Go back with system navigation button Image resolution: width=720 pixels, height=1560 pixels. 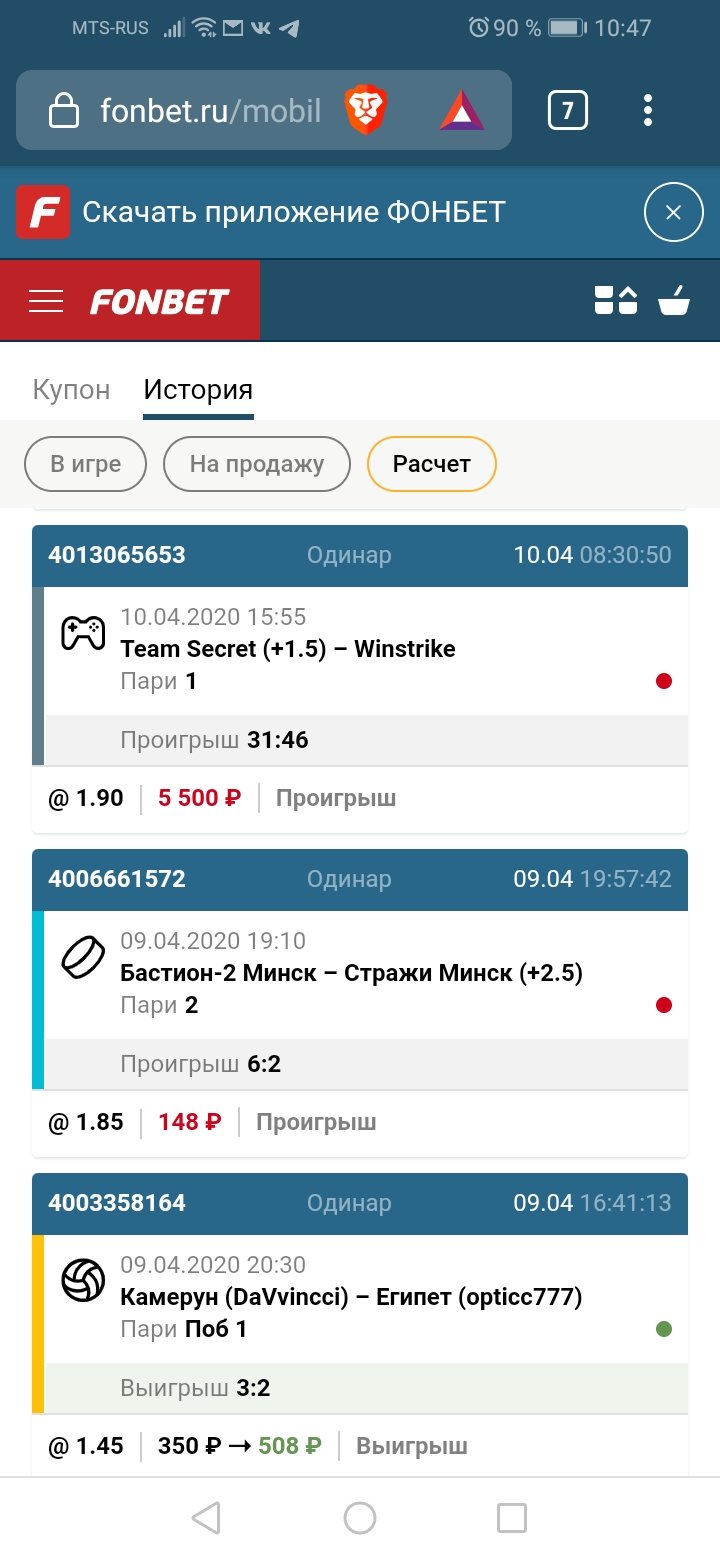point(206,1518)
